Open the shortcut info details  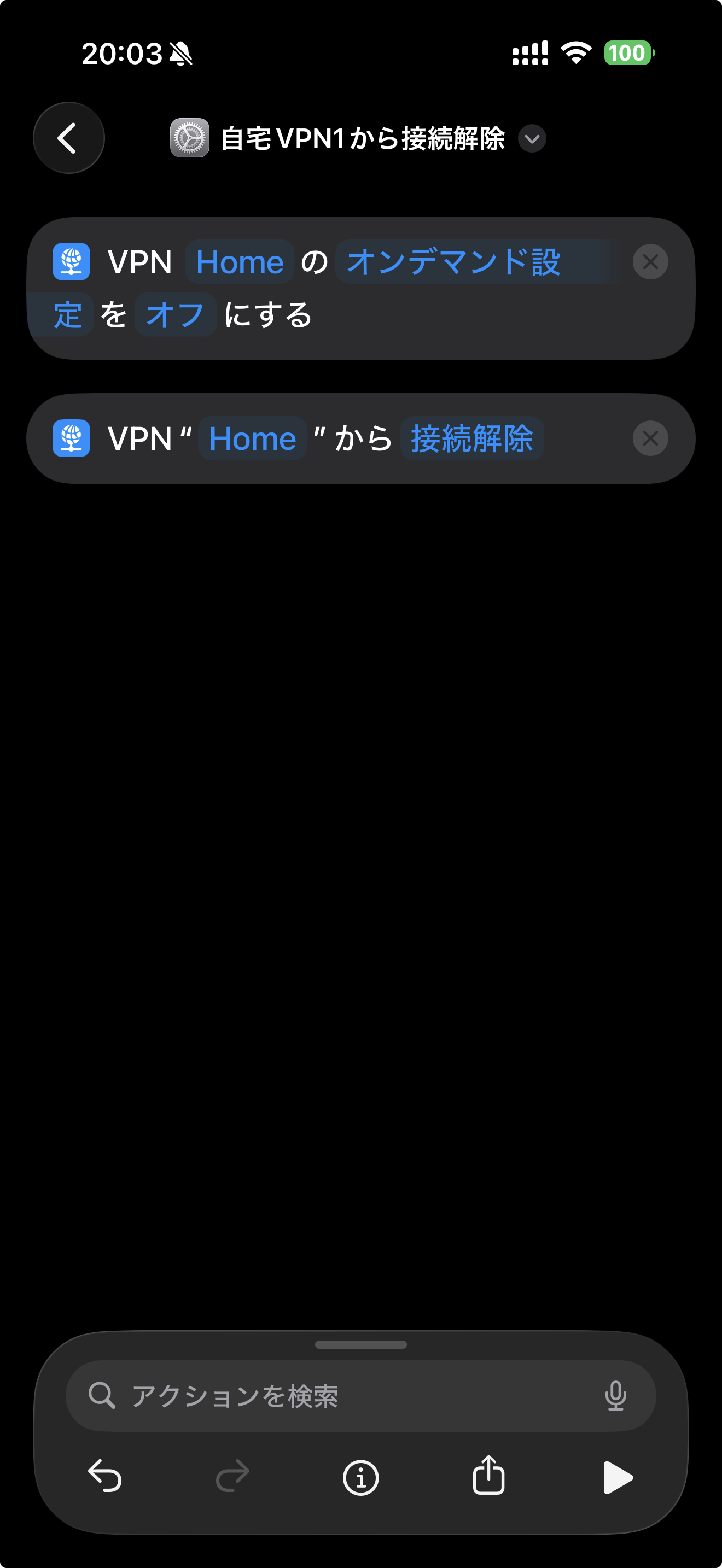360,1477
